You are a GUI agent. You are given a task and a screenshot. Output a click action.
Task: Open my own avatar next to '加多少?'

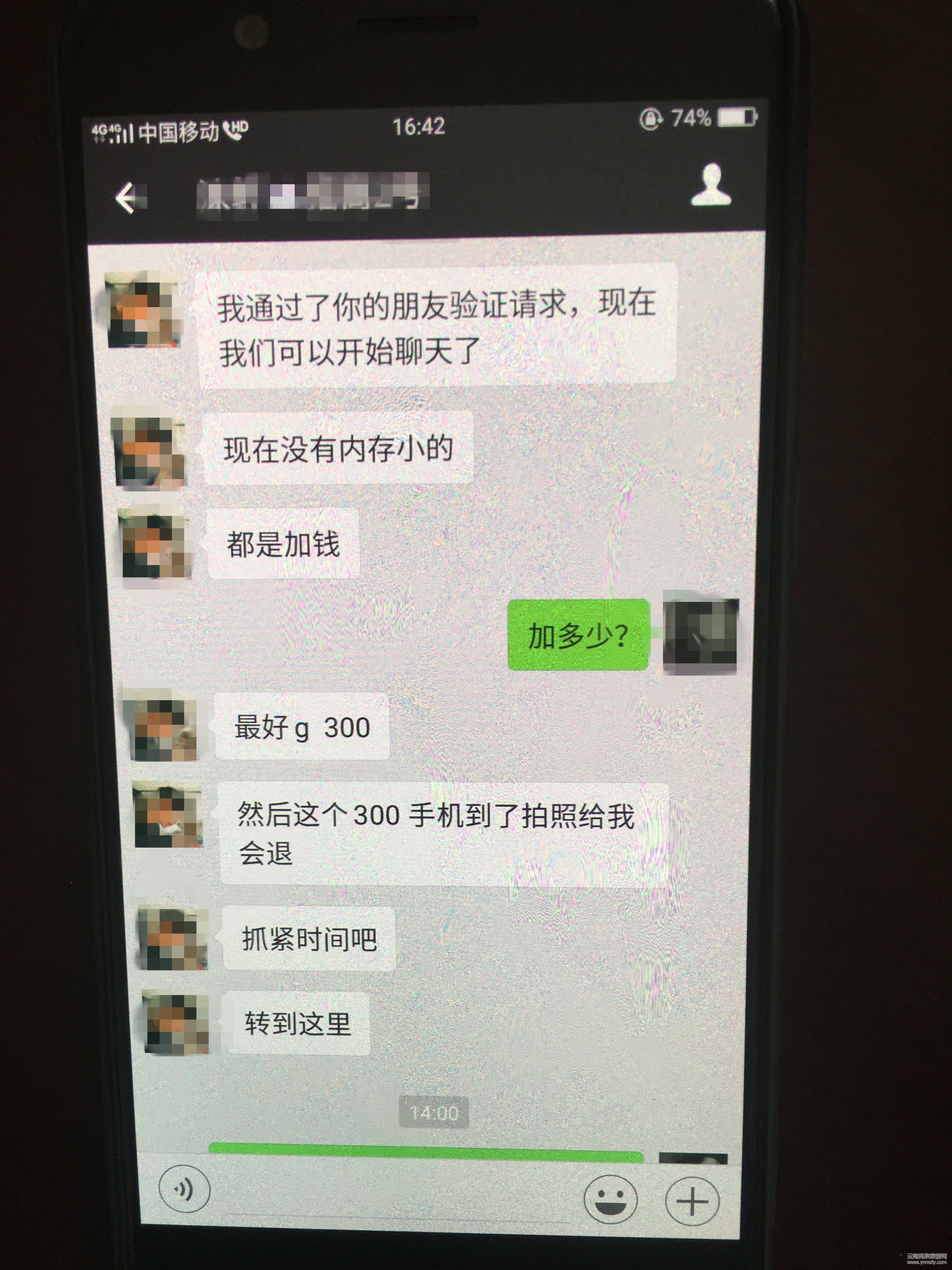(x=701, y=634)
